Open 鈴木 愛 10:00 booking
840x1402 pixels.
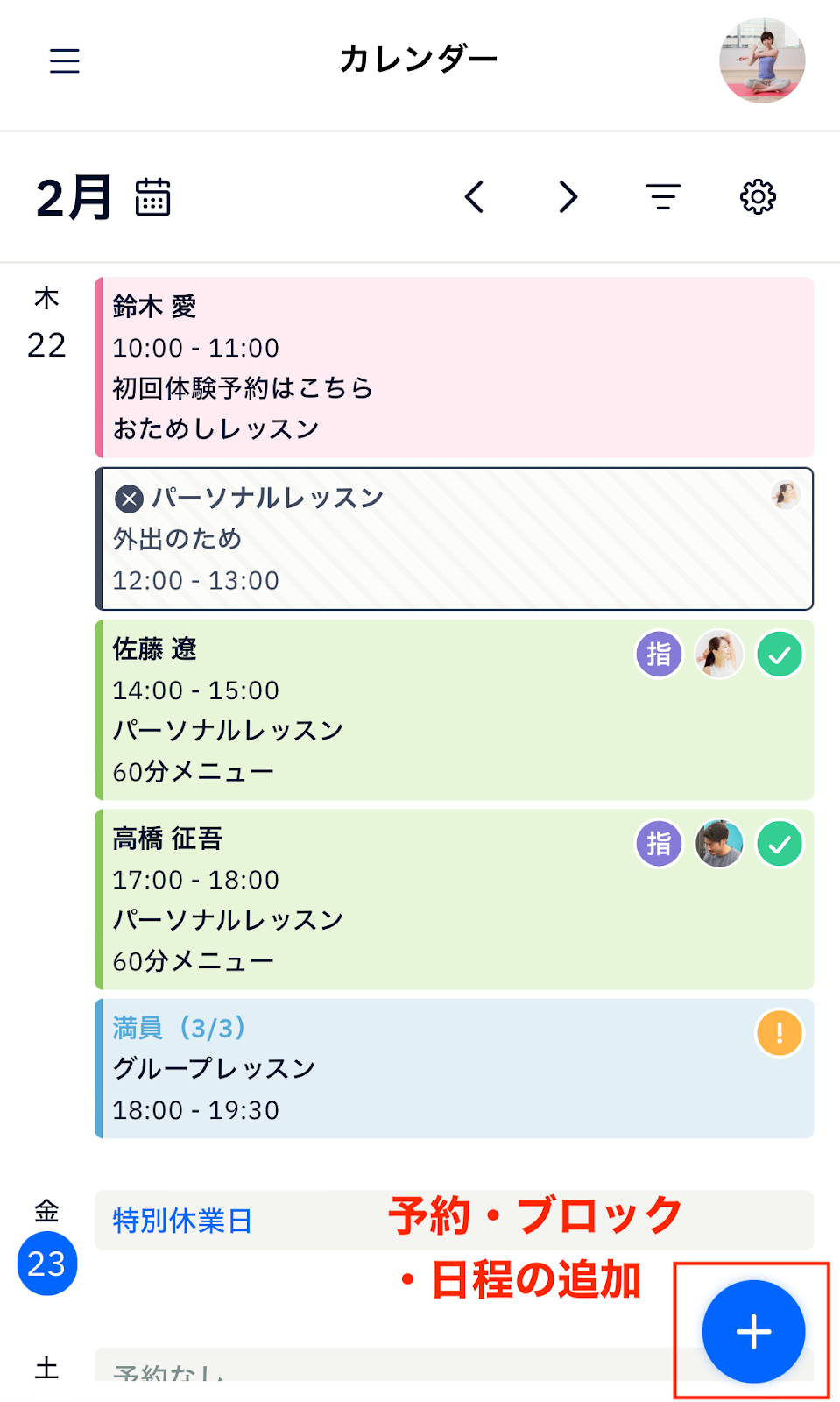[455, 367]
